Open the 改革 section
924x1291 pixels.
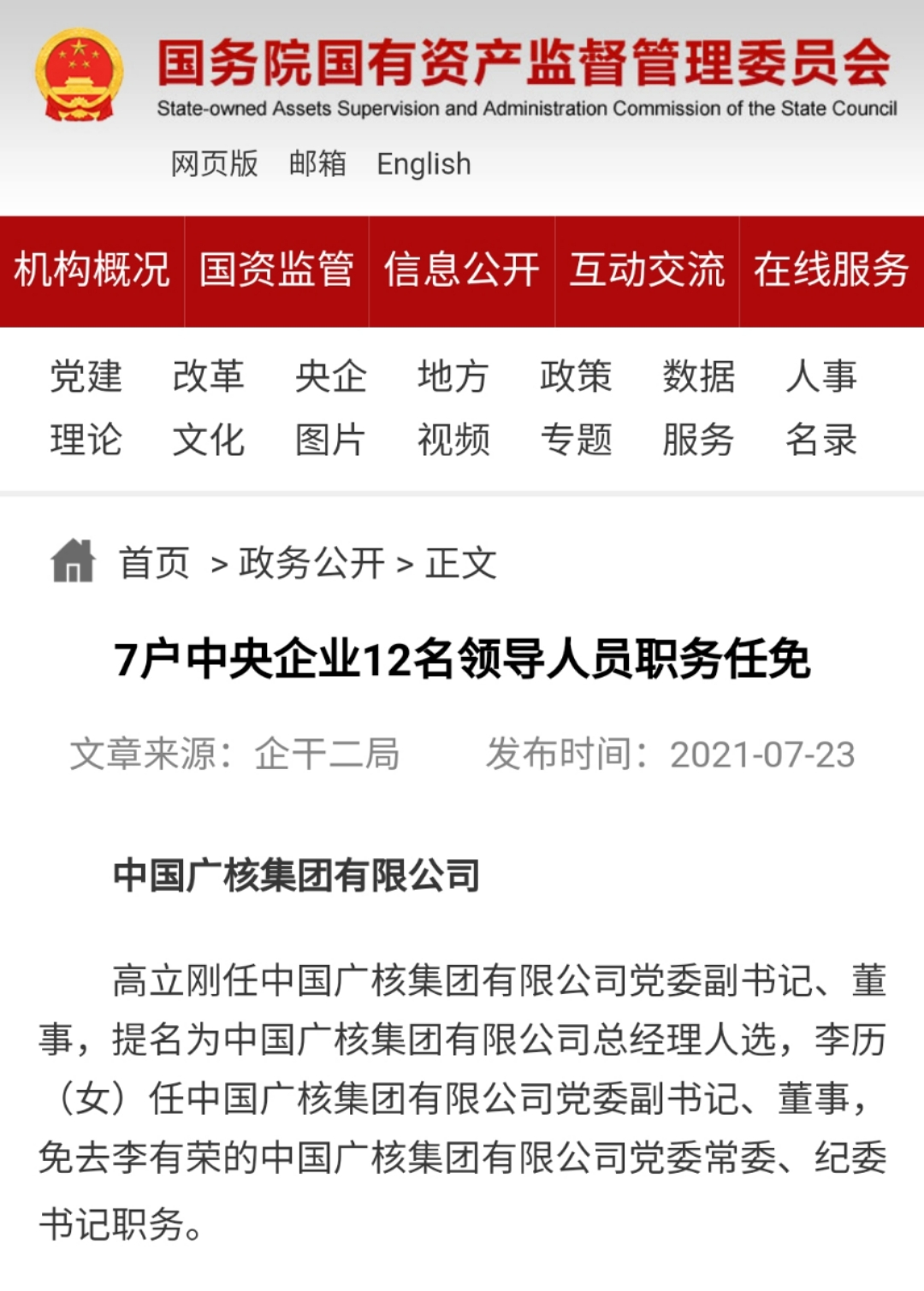click(x=208, y=376)
